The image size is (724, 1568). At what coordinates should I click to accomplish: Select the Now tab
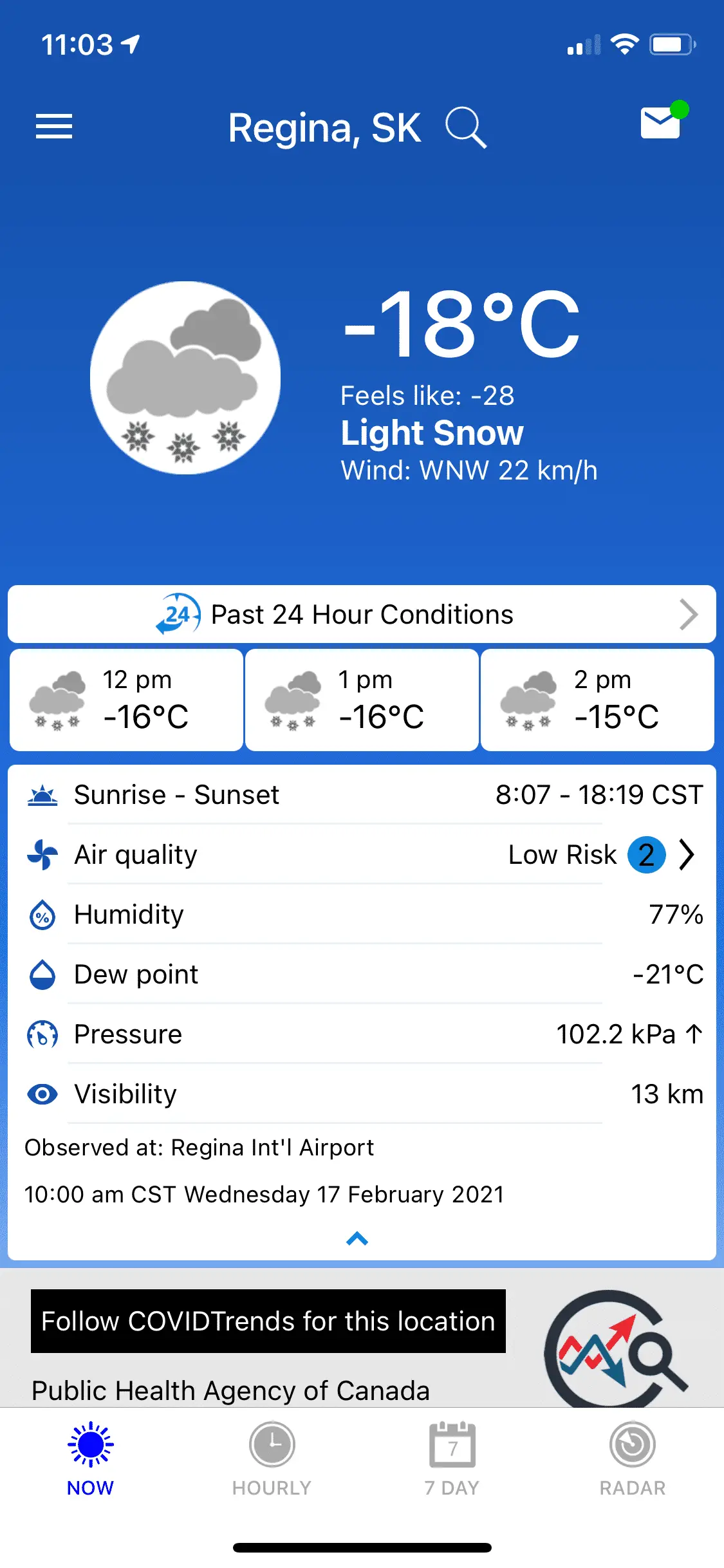pos(91,1458)
